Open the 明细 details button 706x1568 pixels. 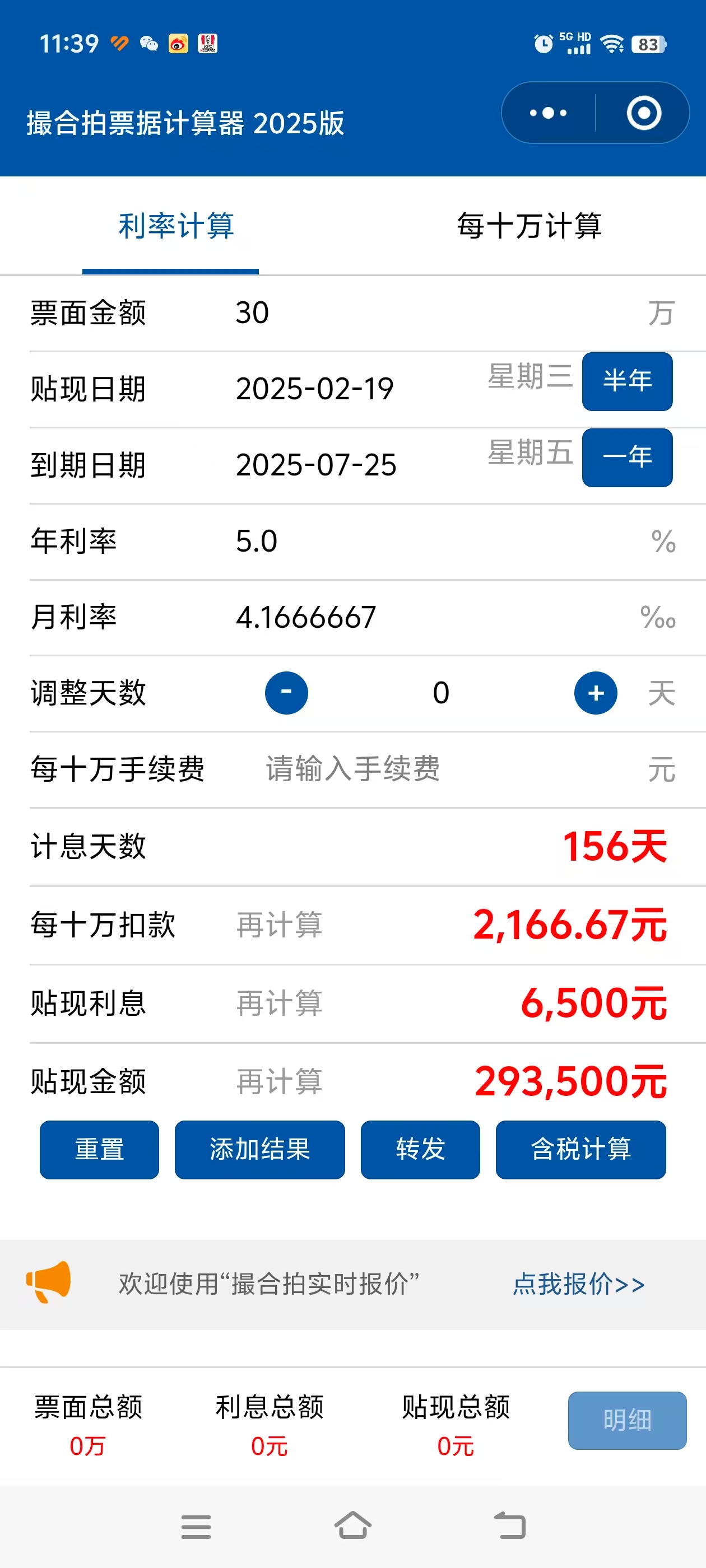(x=628, y=1420)
